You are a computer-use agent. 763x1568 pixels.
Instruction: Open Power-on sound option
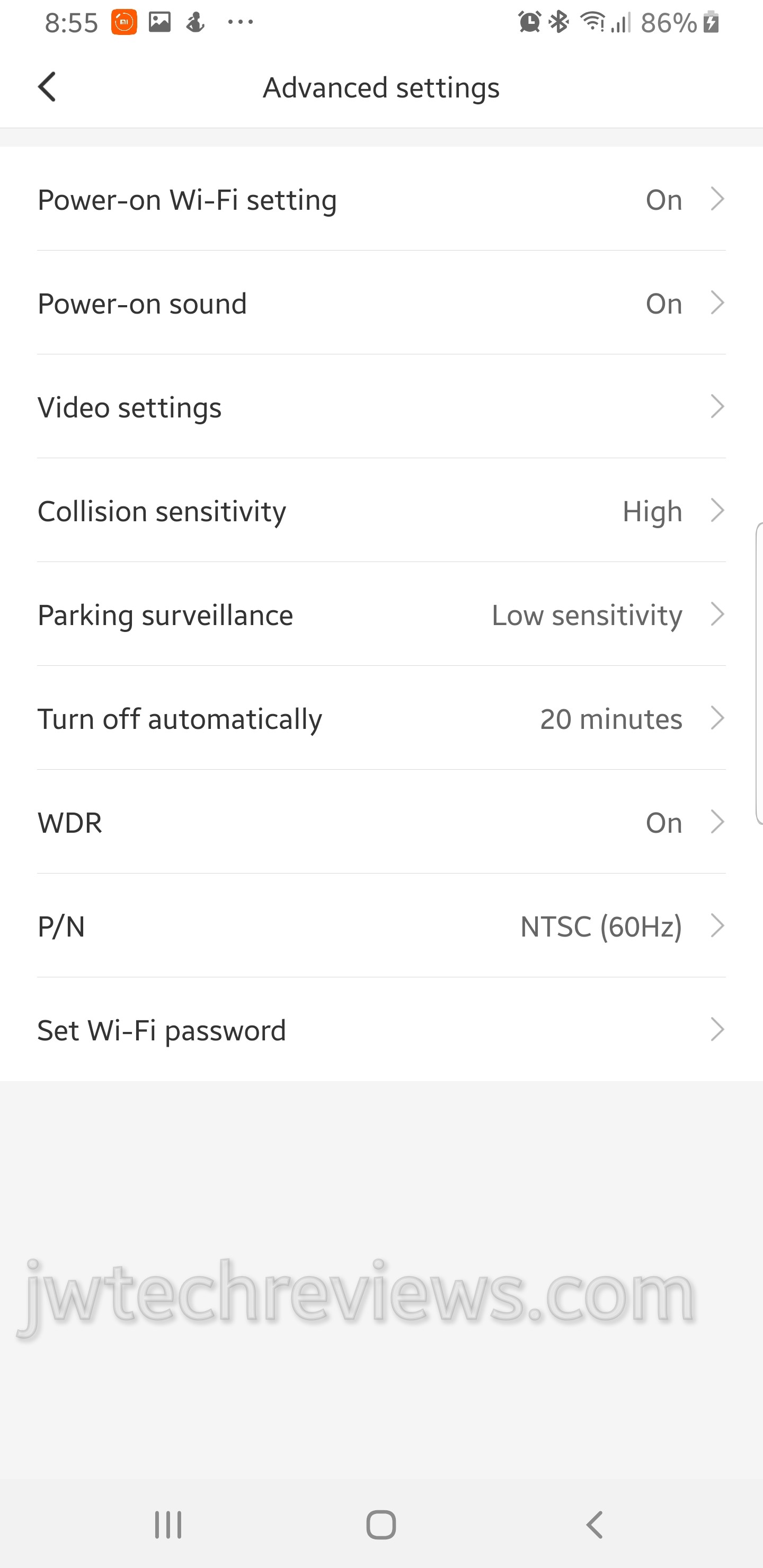tap(381, 303)
